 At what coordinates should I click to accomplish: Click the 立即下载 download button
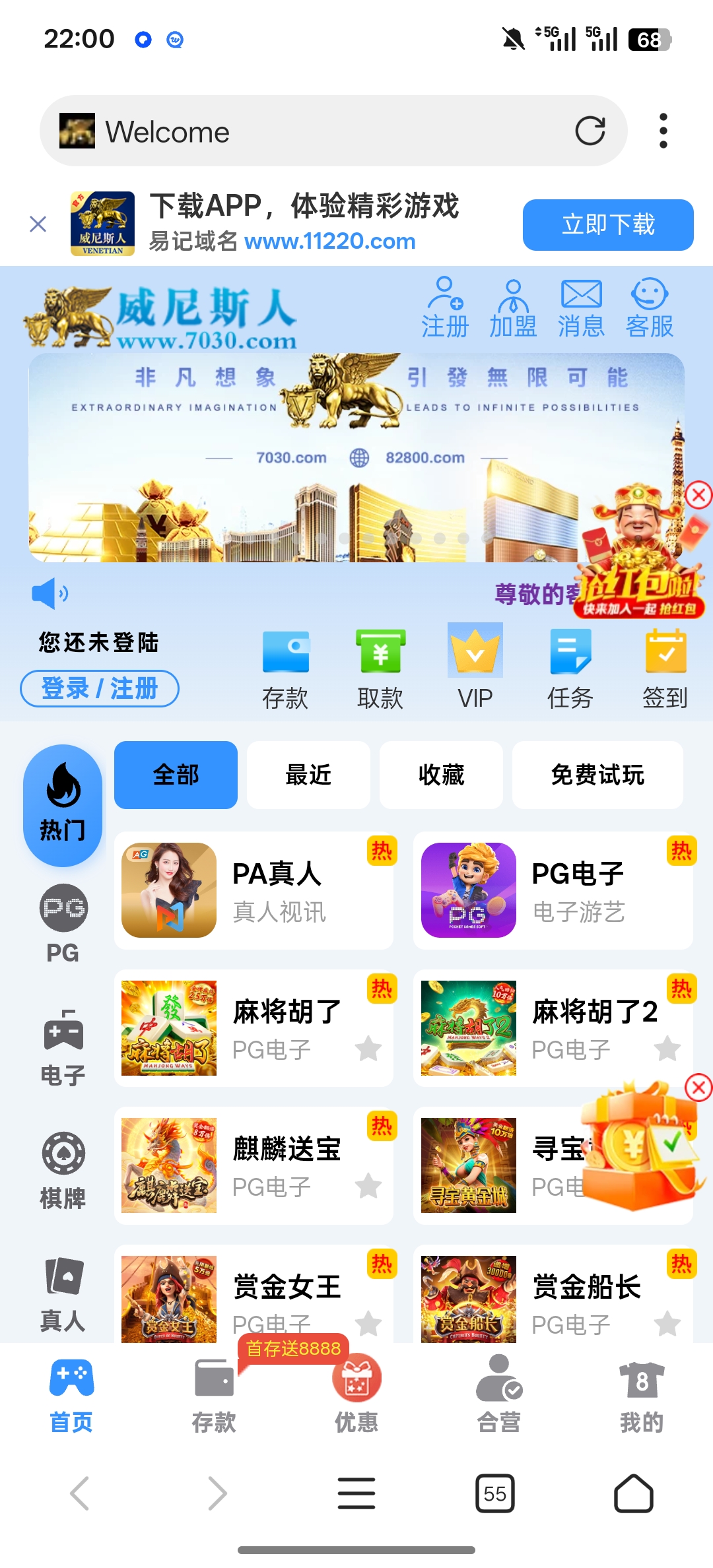(x=607, y=225)
